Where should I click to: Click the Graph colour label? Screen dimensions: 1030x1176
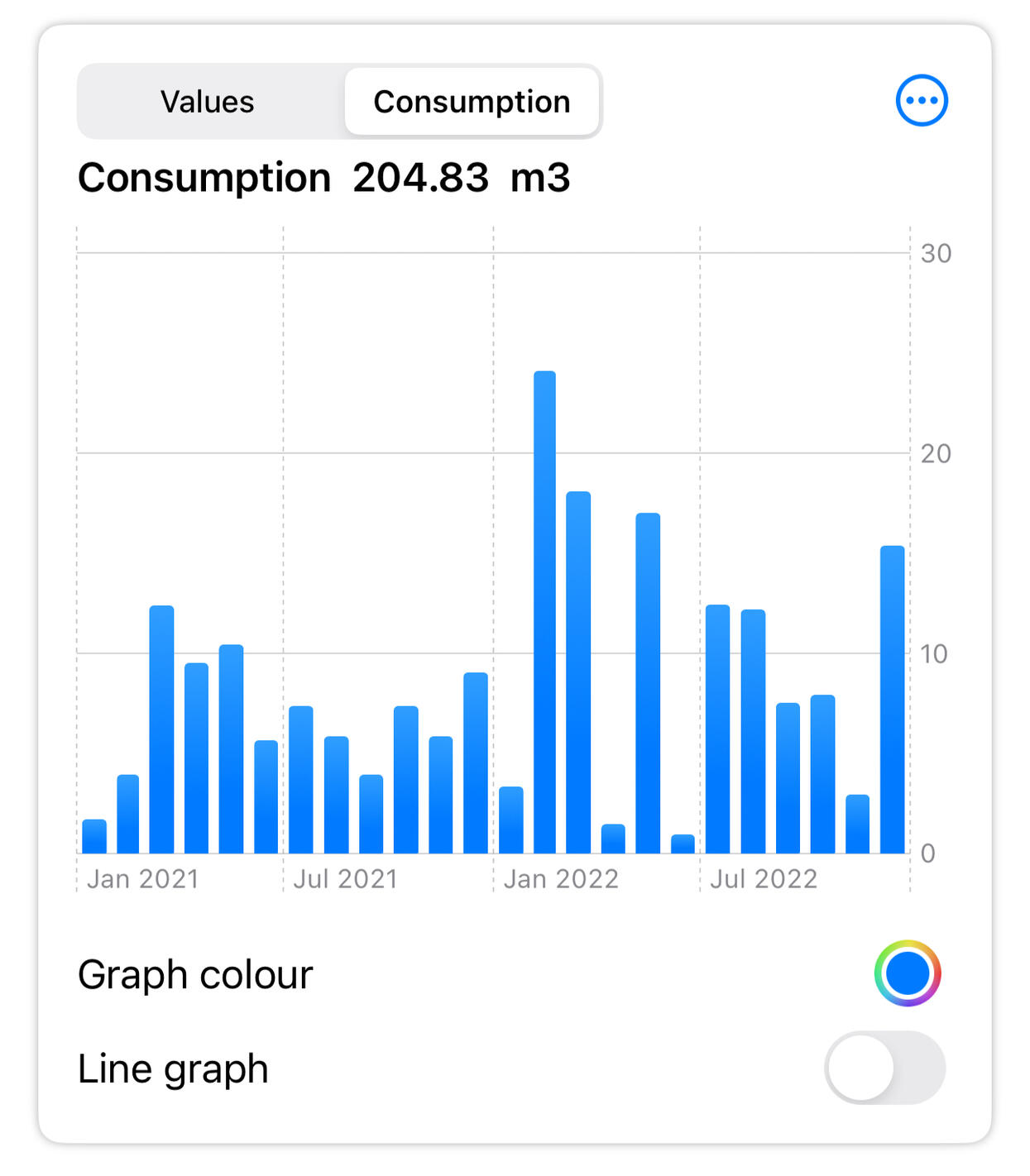point(194,974)
